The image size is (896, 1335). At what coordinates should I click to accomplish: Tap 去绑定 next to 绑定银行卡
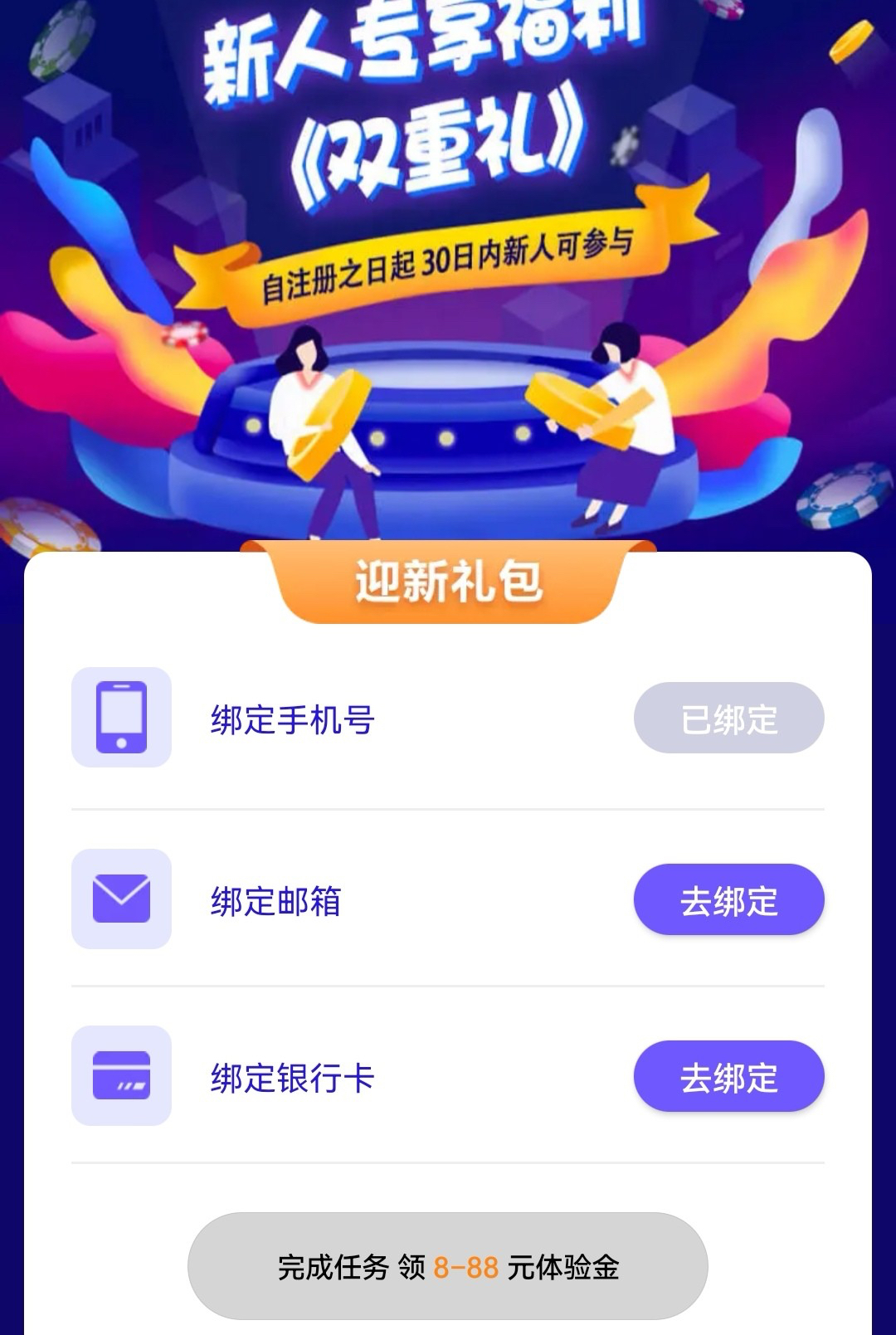tap(728, 1076)
